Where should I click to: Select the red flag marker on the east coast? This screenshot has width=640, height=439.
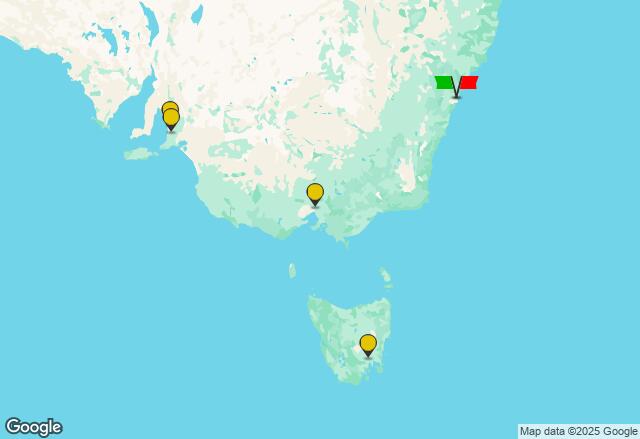click(468, 83)
